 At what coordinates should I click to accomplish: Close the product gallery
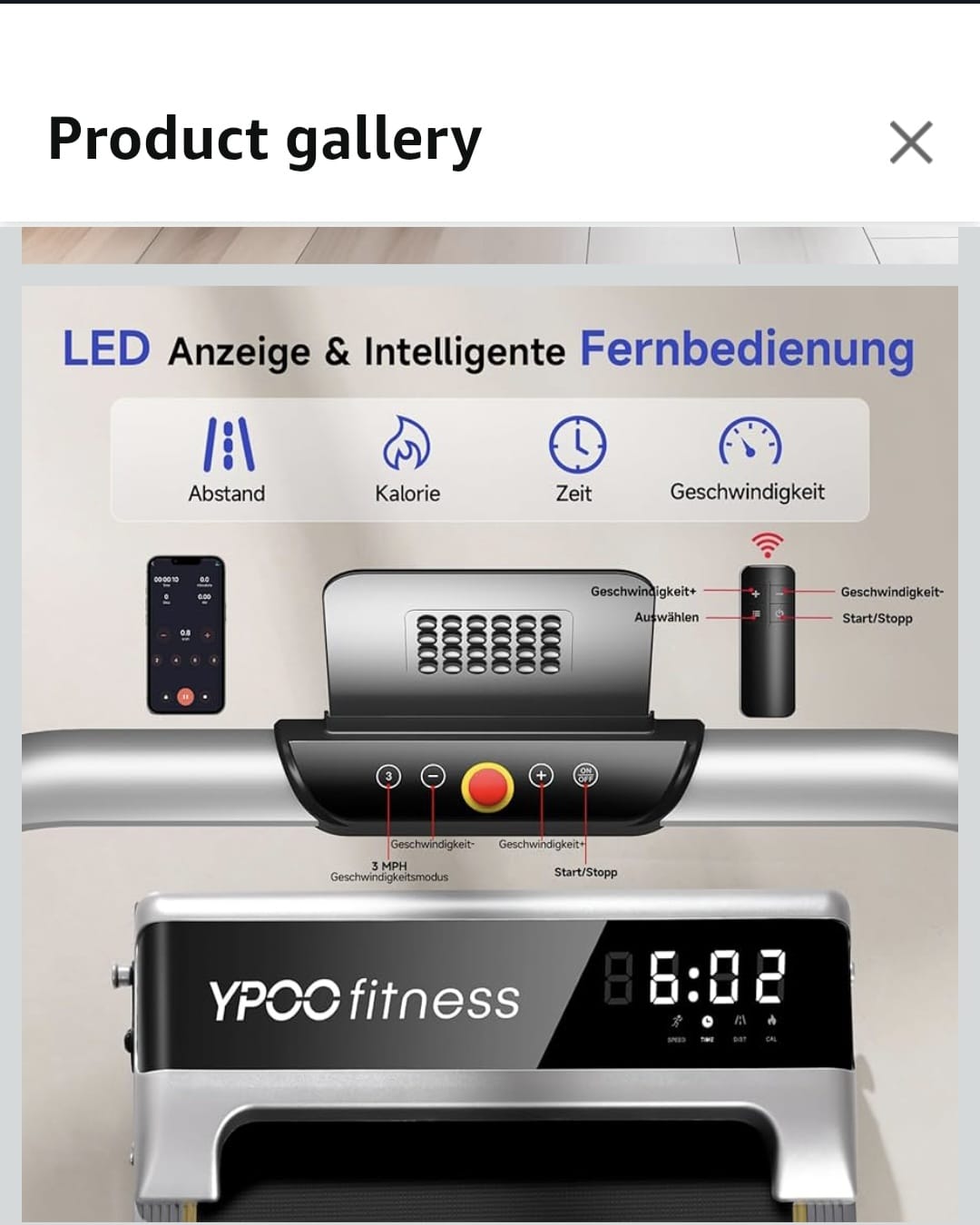tap(910, 142)
